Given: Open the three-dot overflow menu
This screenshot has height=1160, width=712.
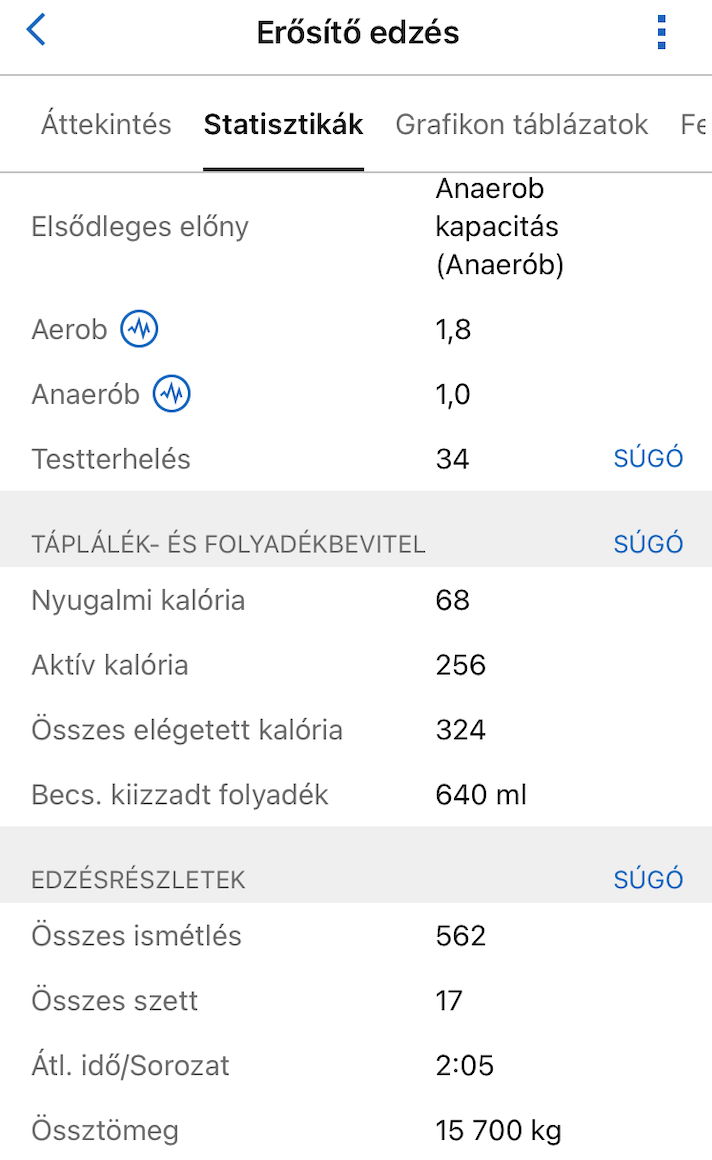Looking at the screenshot, I should point(661,32).
